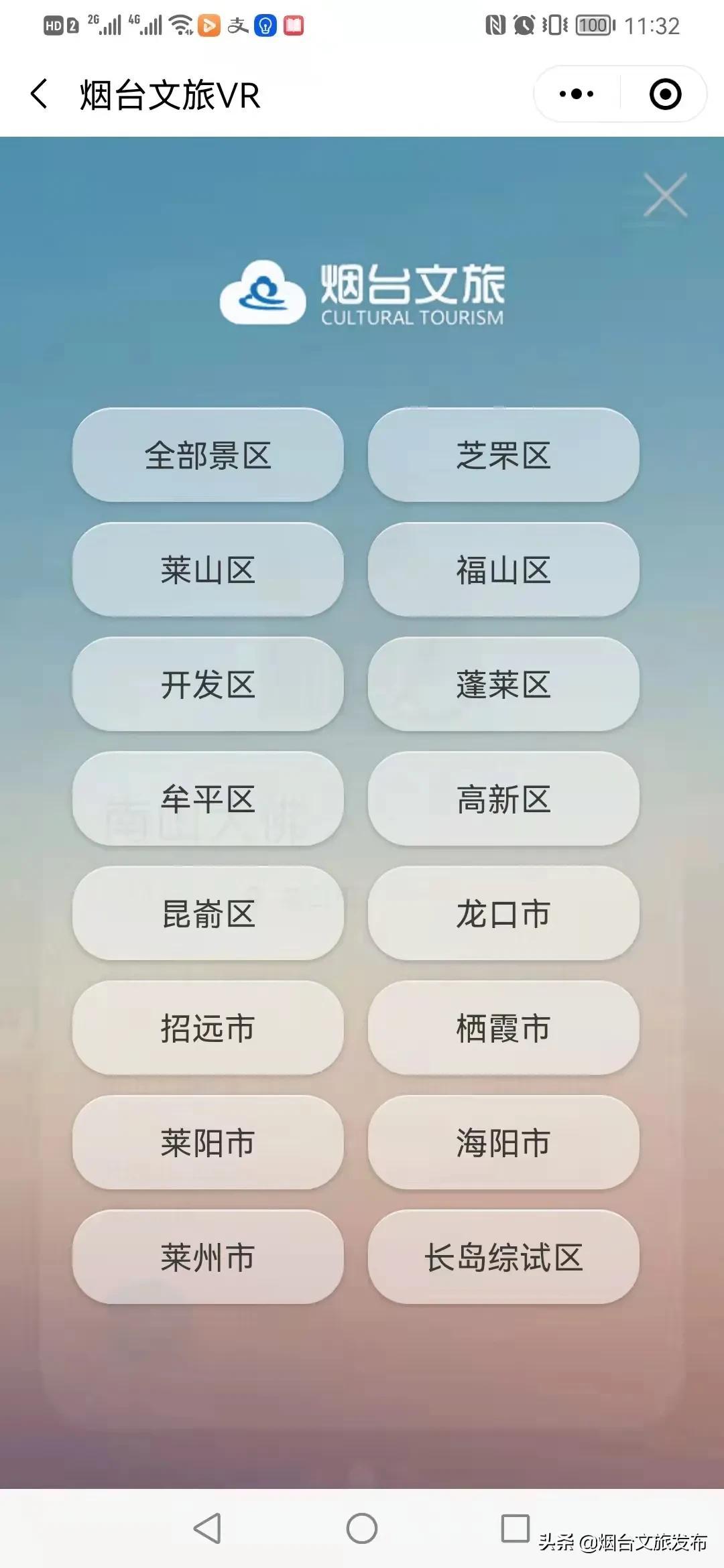The width and height of the screenshot is (724, 1568).
Task: Choose 海阳市
Action: (503, 1142)
